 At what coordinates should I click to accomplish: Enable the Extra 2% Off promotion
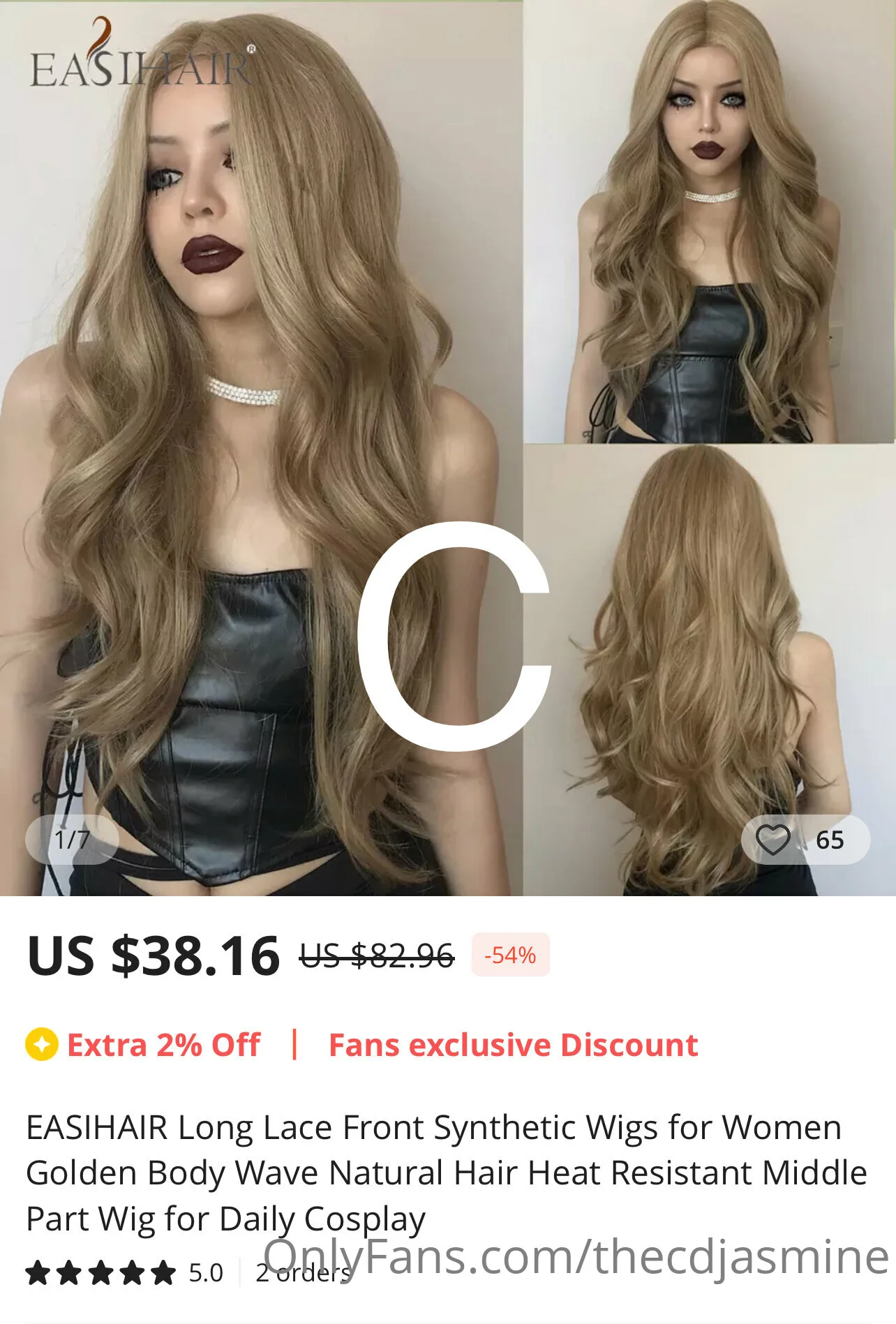pos(161,1045)
